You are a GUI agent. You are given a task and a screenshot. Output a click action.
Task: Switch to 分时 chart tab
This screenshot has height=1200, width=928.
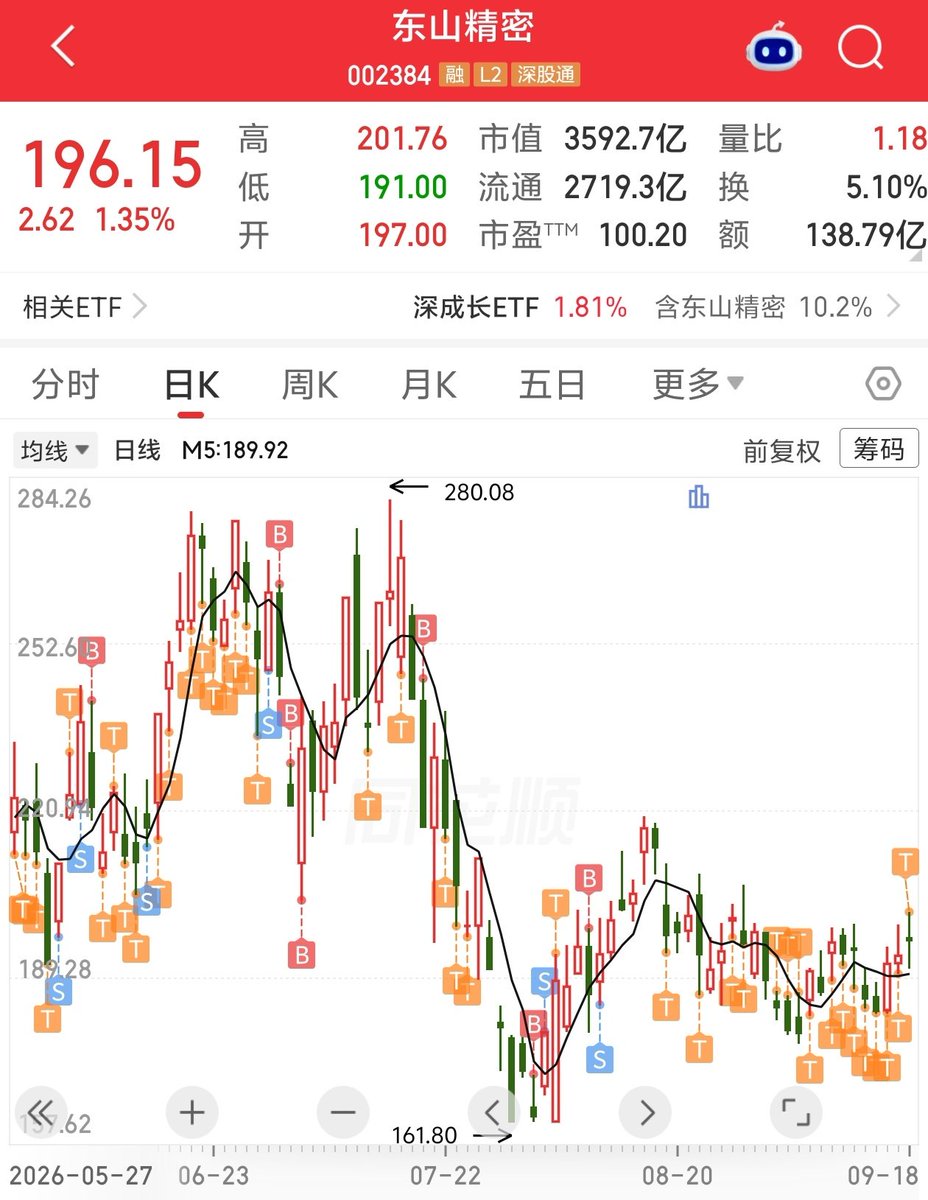66,385
